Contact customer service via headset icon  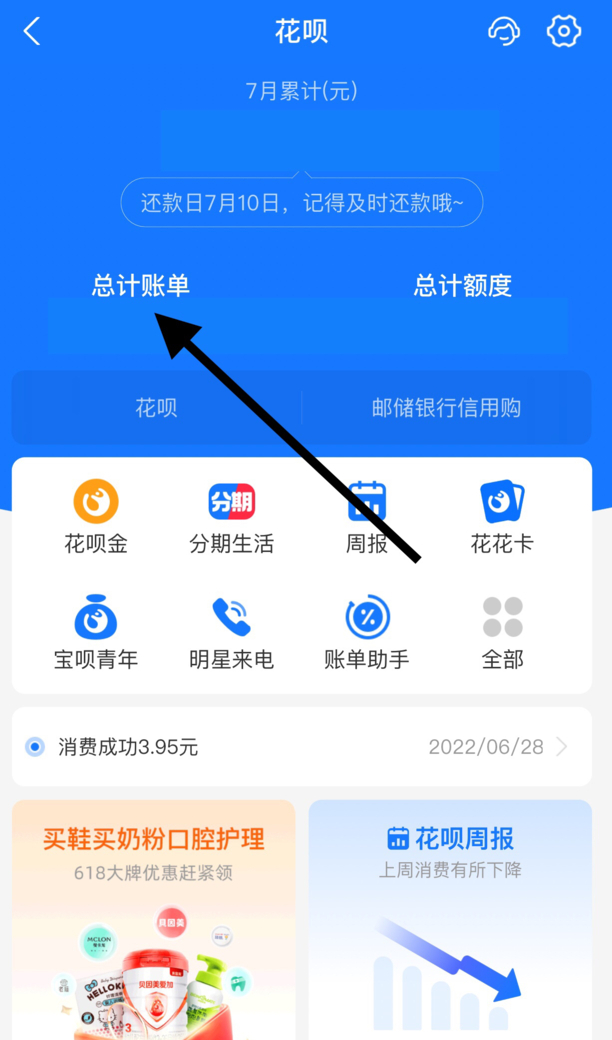coord(504,32)
